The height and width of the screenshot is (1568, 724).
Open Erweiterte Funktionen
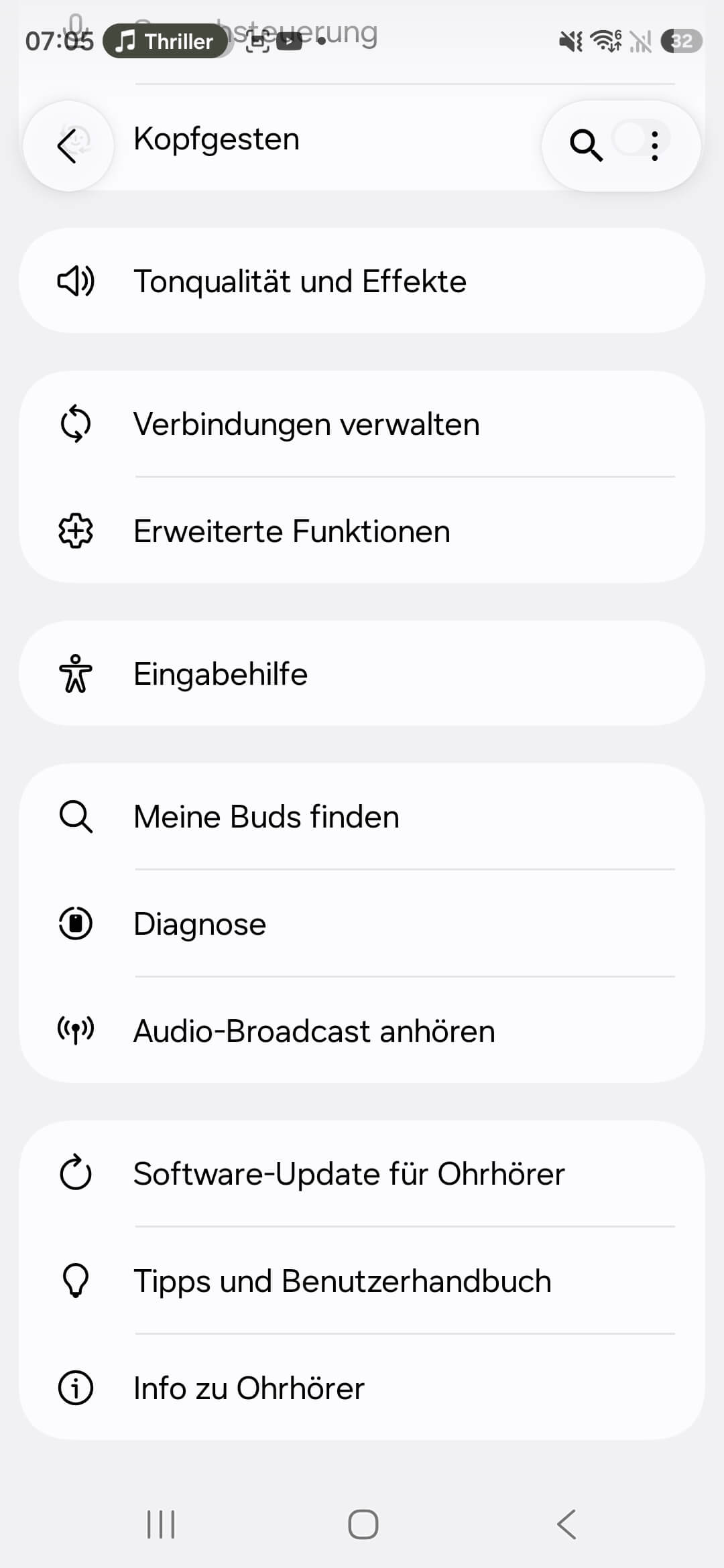(x=362, y=531)
